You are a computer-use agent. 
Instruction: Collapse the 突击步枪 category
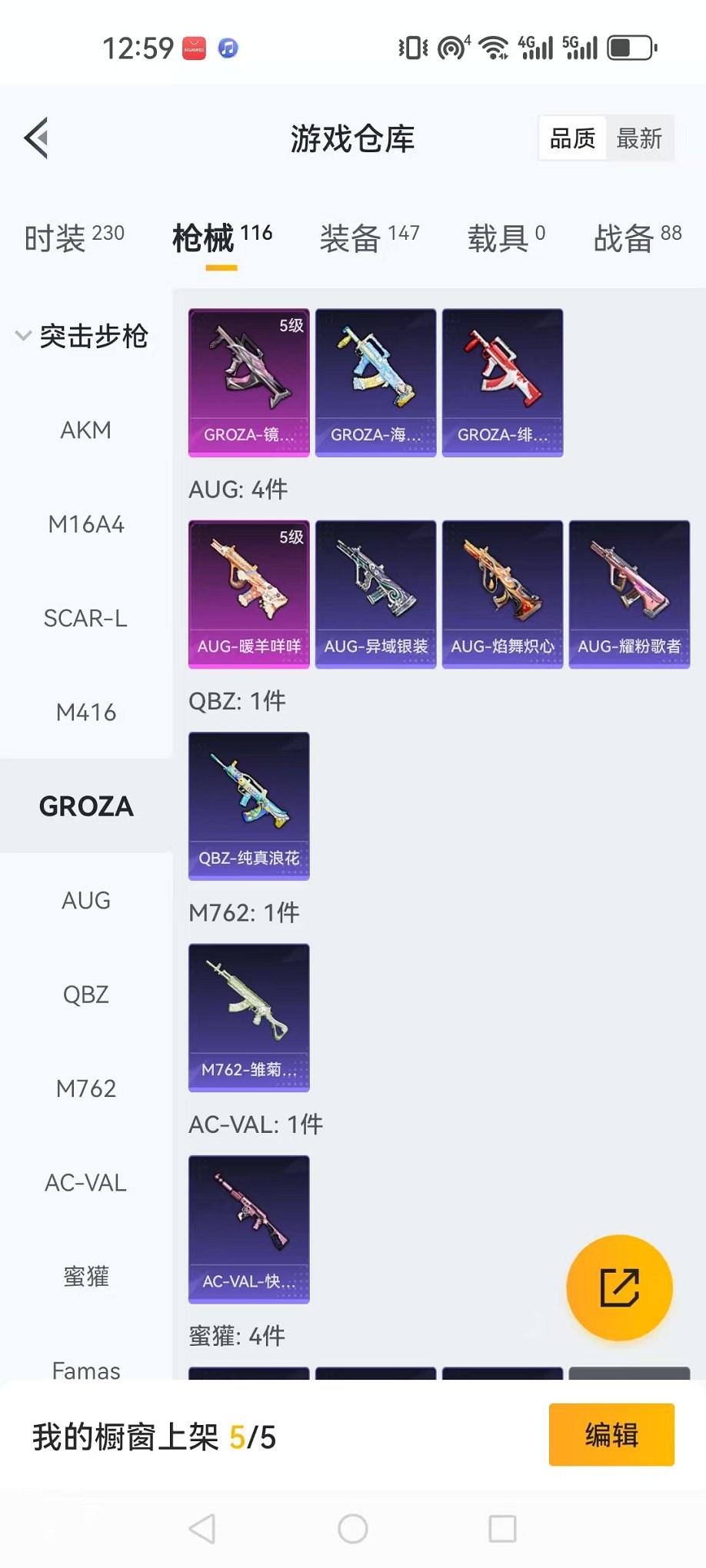coord(83,336)
